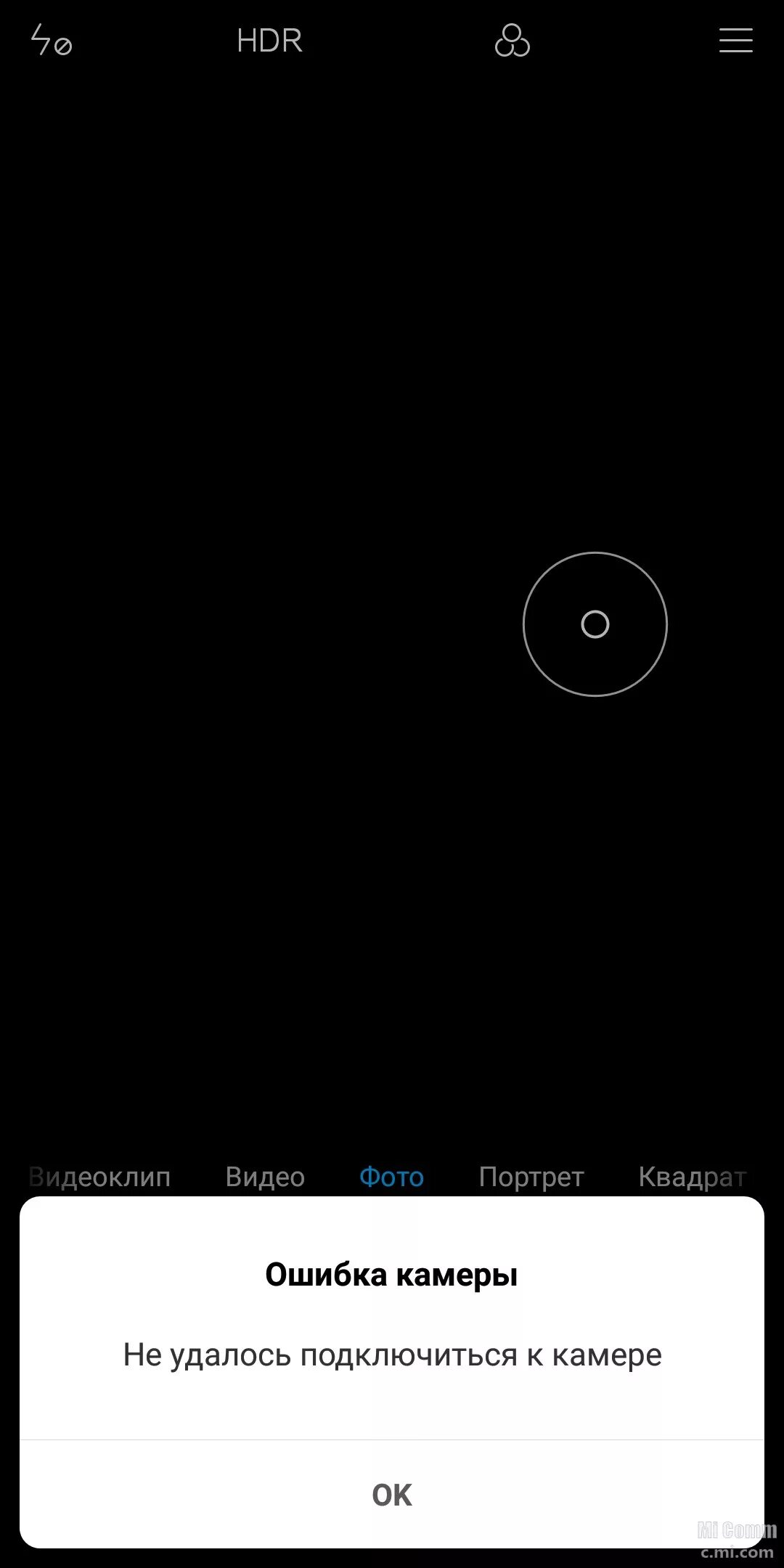
Task: Switch to Видеоклип mode
Action: (100, 1177)
